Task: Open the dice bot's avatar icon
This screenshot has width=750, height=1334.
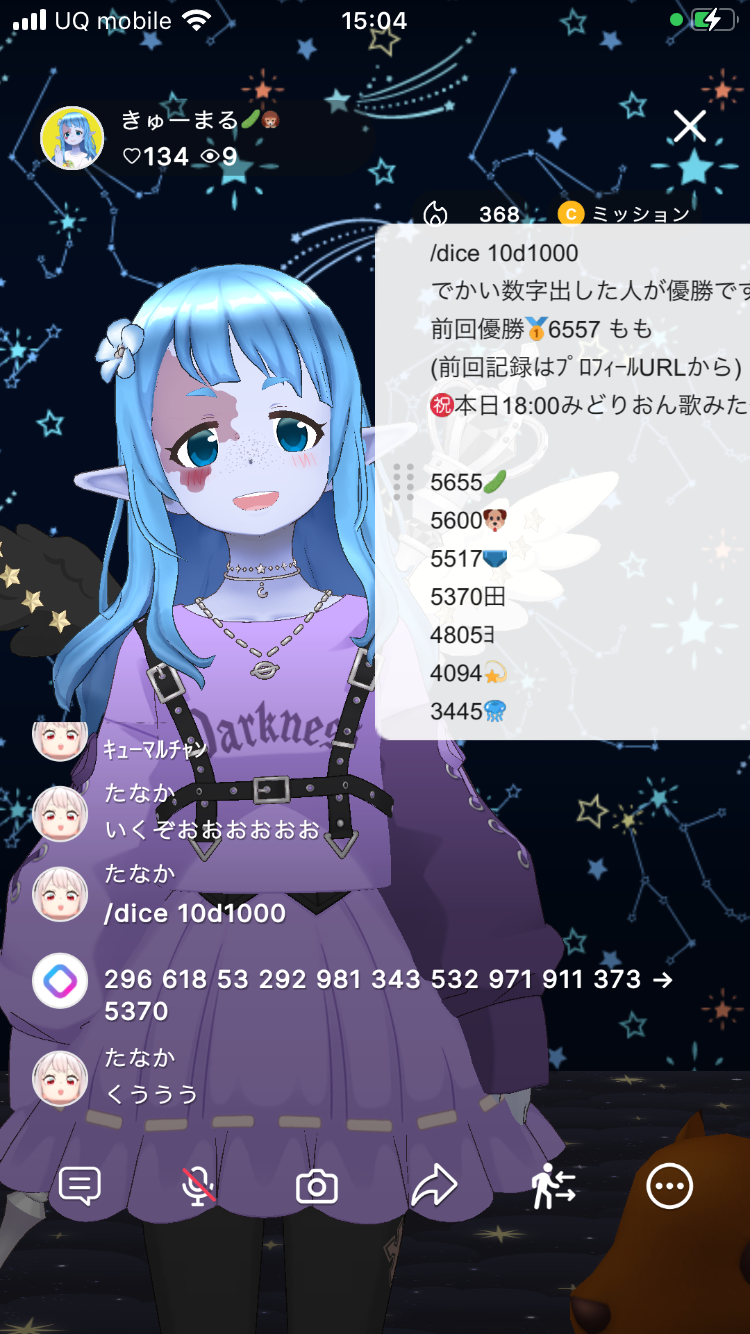Action: click(60, 980)
